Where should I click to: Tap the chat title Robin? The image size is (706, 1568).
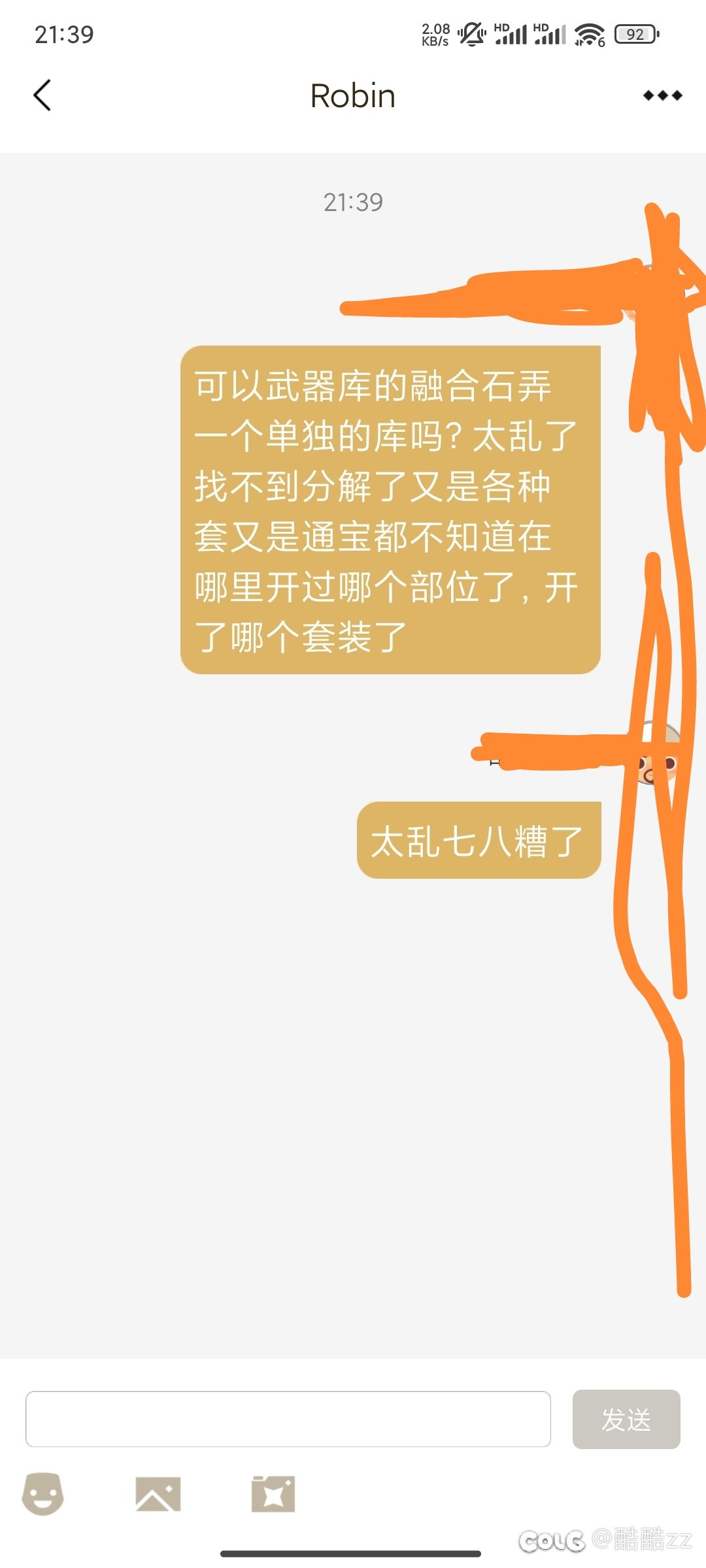click(353, 95)
